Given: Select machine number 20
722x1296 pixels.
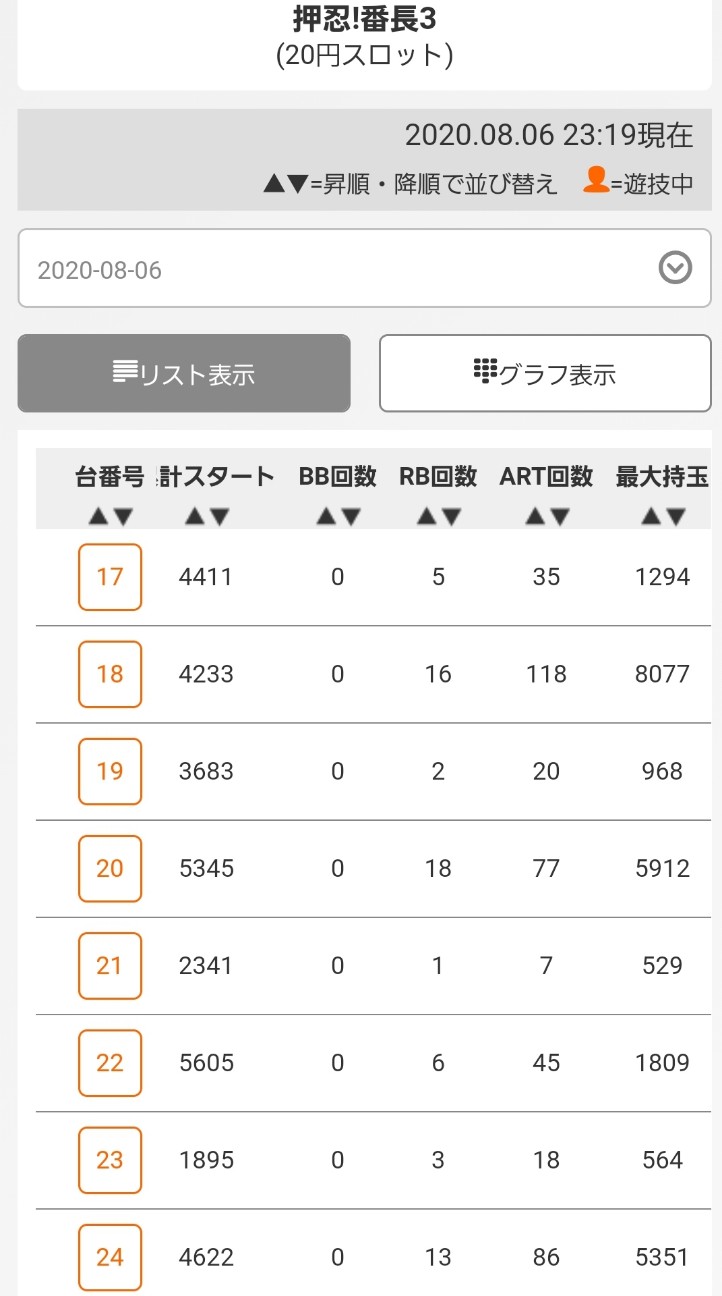Looking at the screenshot, I should tap(110, 868).
